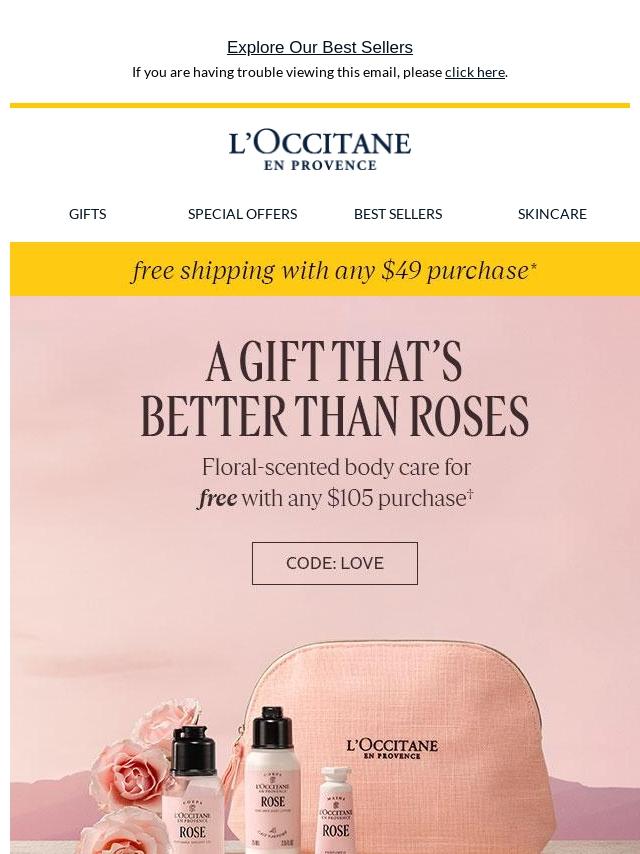This screenshot has height=854, width=640.
Task: Open the Explore Our Best Sellers link
Action: pos(319,48)
